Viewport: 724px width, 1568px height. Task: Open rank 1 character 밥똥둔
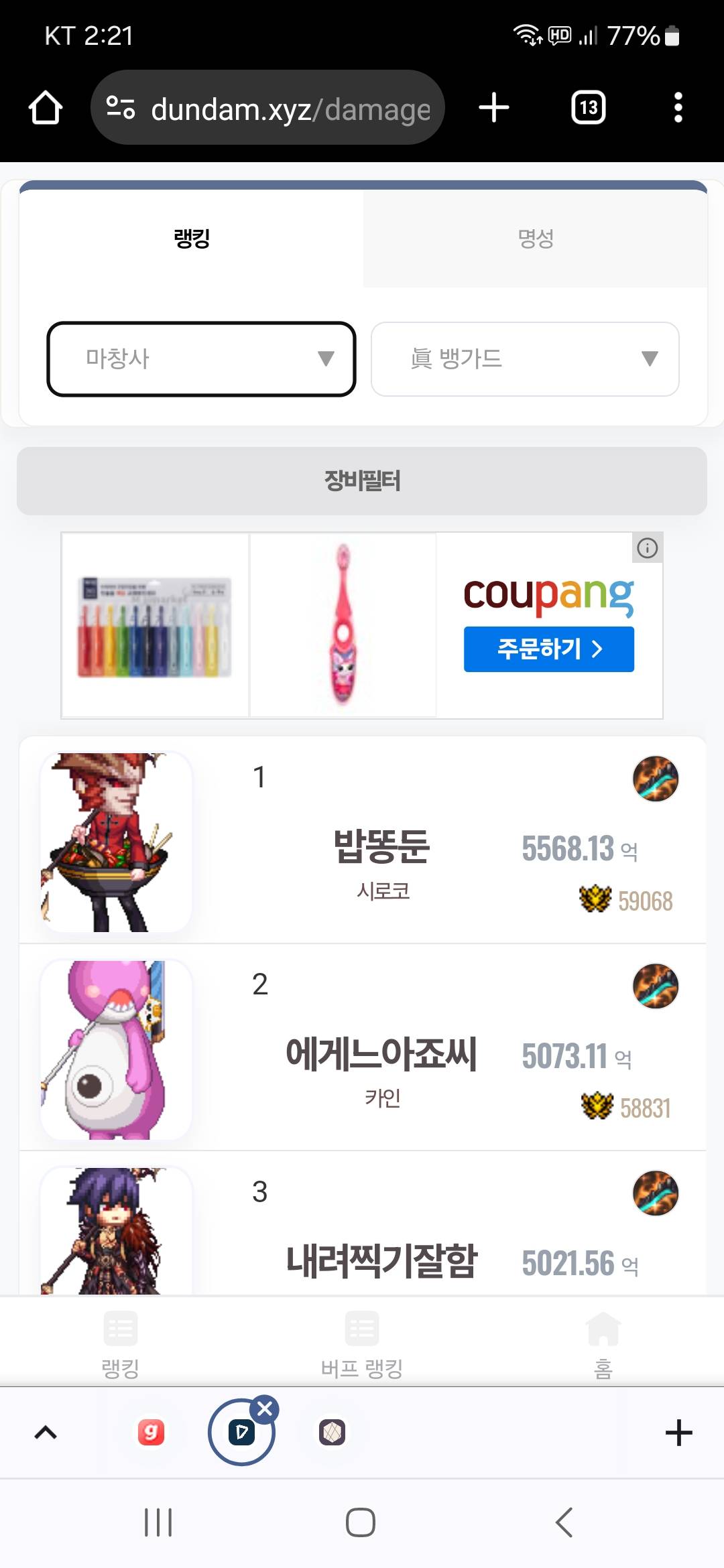coord(381,846)
